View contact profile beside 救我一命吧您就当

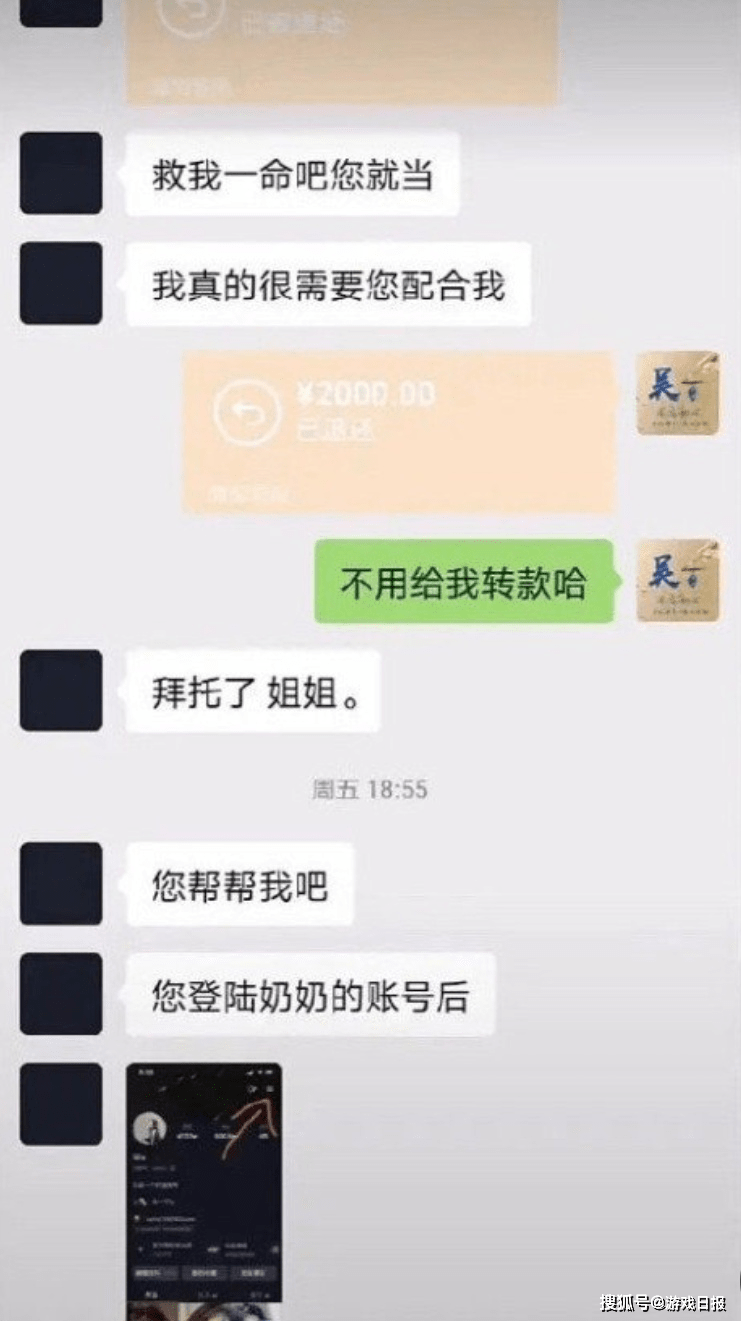(61, 173)
